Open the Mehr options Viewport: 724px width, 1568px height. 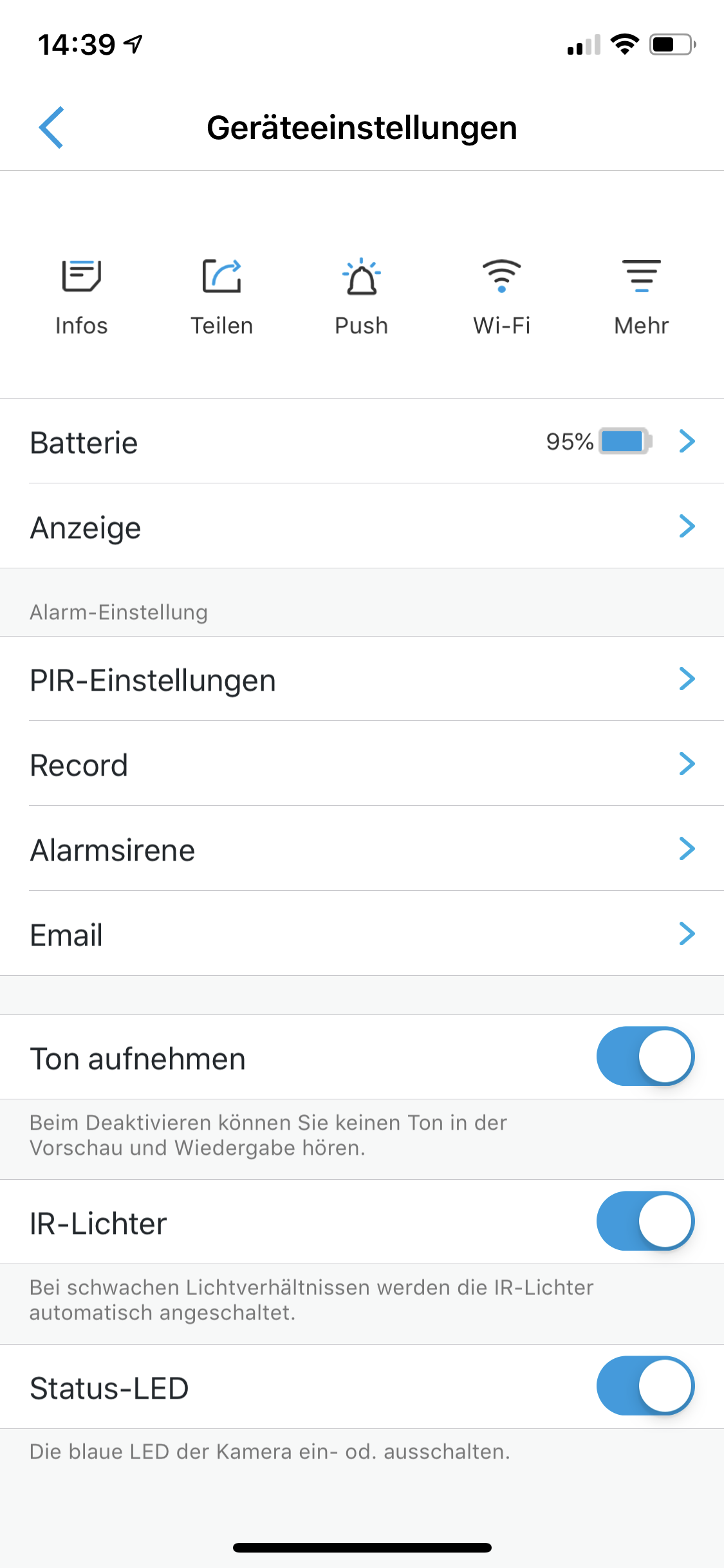click(x=641, y=296)
